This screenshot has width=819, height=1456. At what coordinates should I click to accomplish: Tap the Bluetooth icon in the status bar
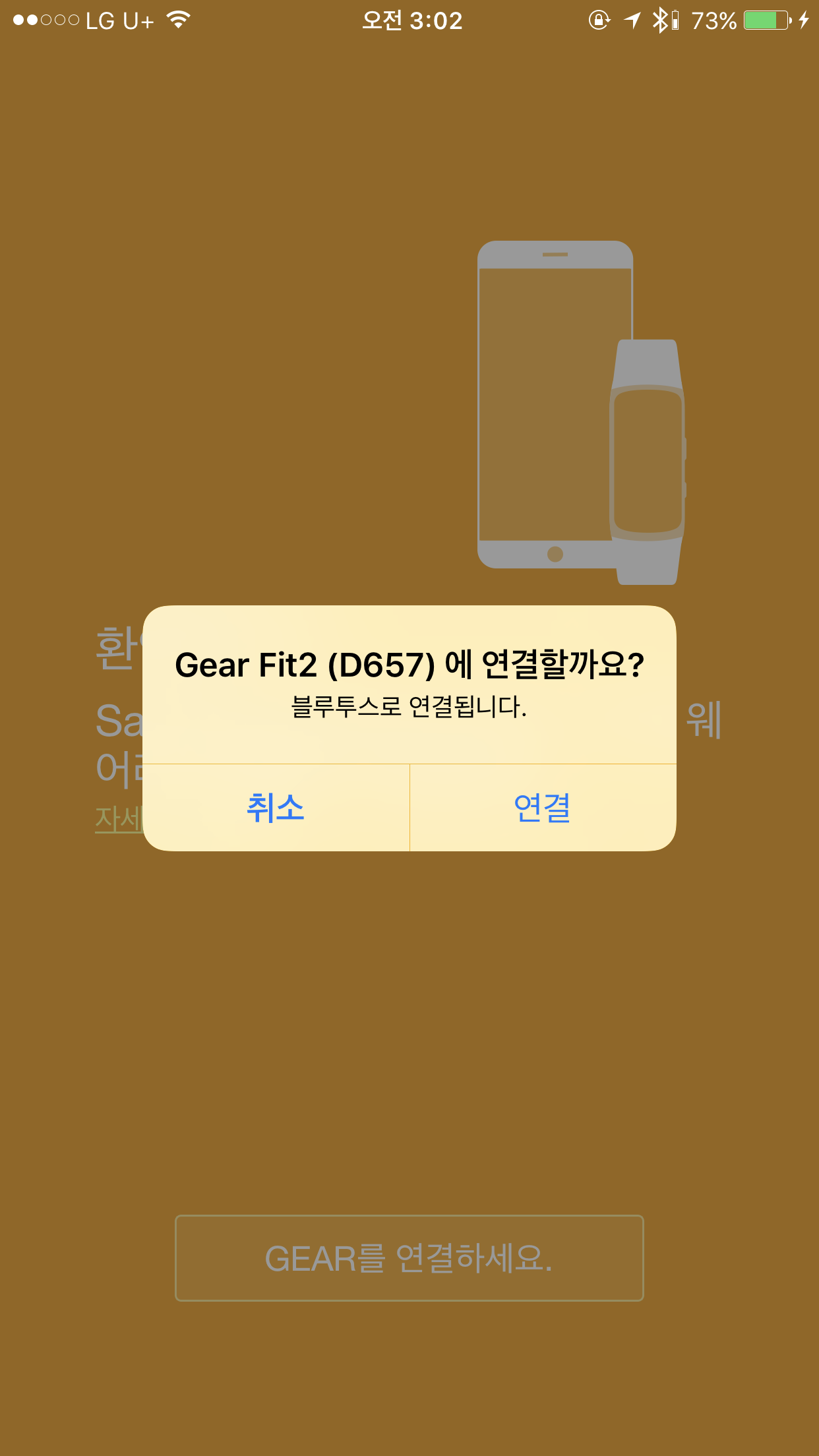tap(661, 21)
